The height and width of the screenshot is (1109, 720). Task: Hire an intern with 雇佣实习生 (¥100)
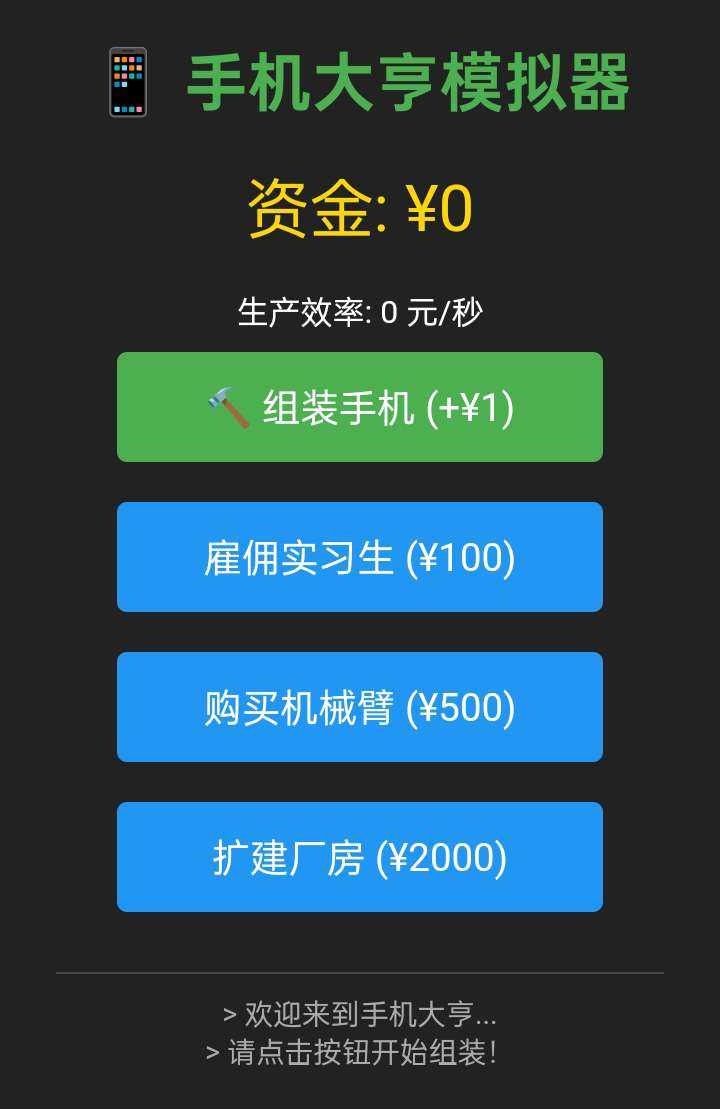360,557
